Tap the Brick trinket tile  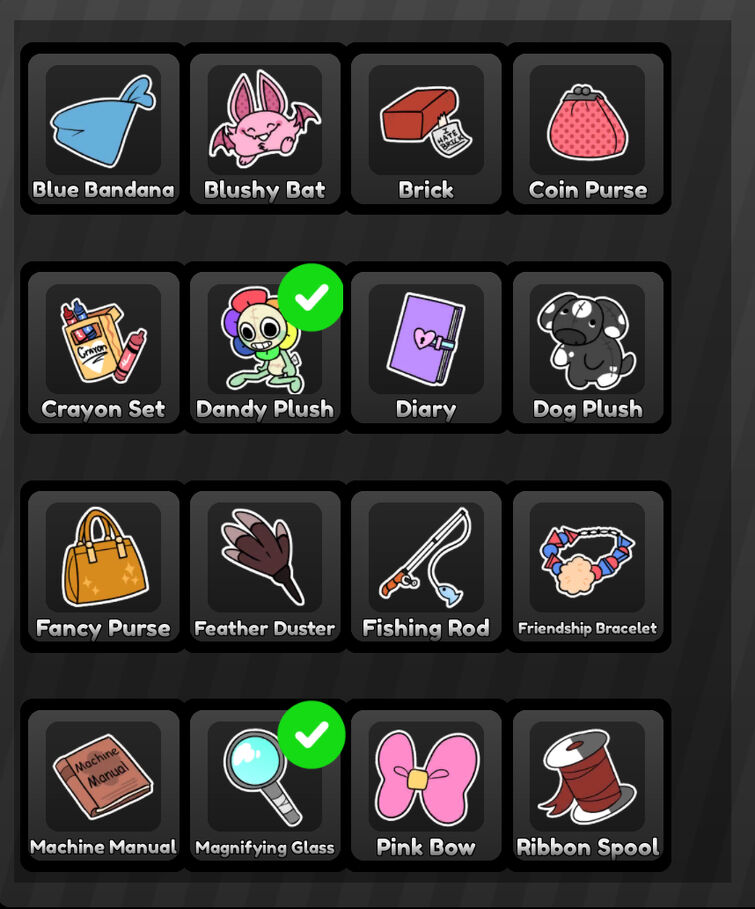[x=426, y=128]
